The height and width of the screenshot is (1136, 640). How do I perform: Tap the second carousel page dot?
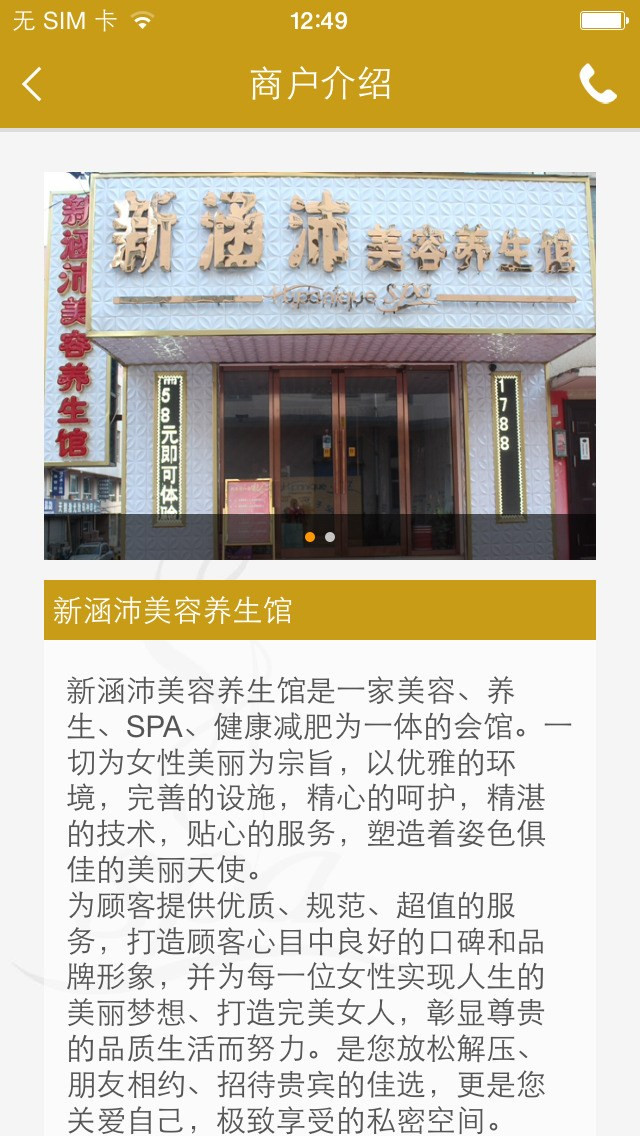coord(330,537)
